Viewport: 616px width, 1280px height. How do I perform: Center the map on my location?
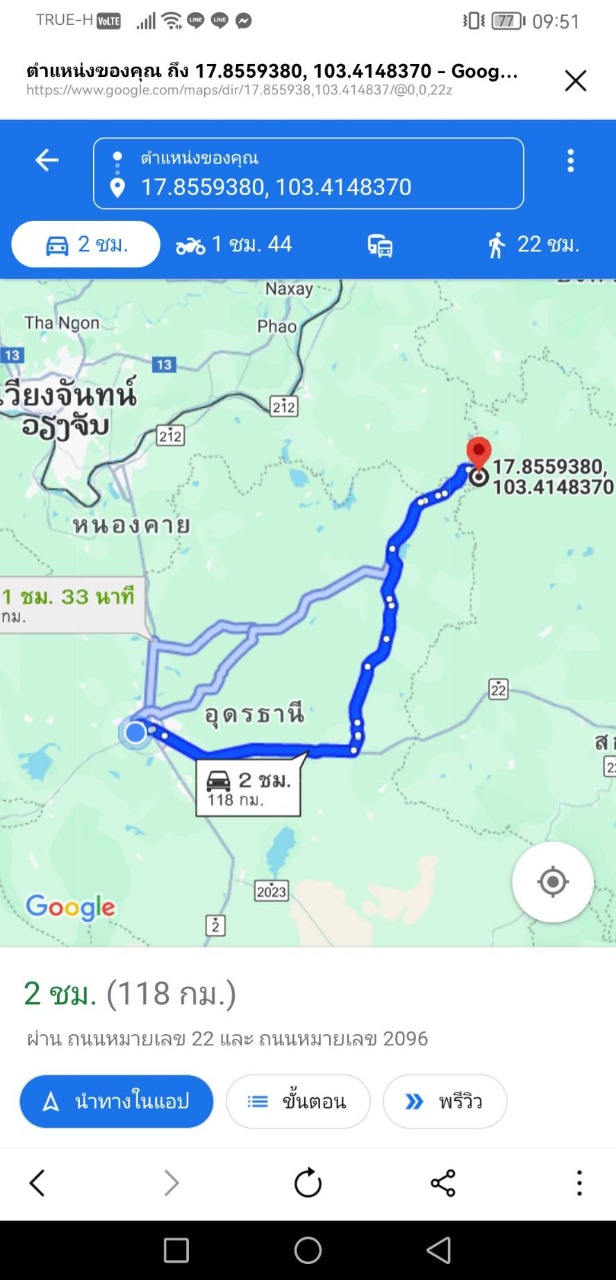pos(552,882)
